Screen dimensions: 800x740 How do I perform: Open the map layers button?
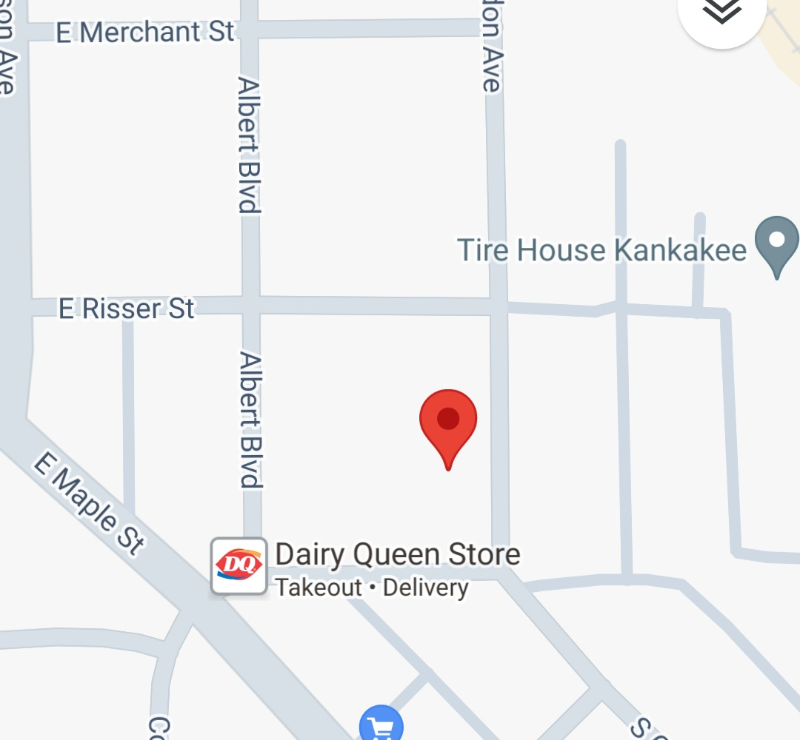[x=722, y=14]
